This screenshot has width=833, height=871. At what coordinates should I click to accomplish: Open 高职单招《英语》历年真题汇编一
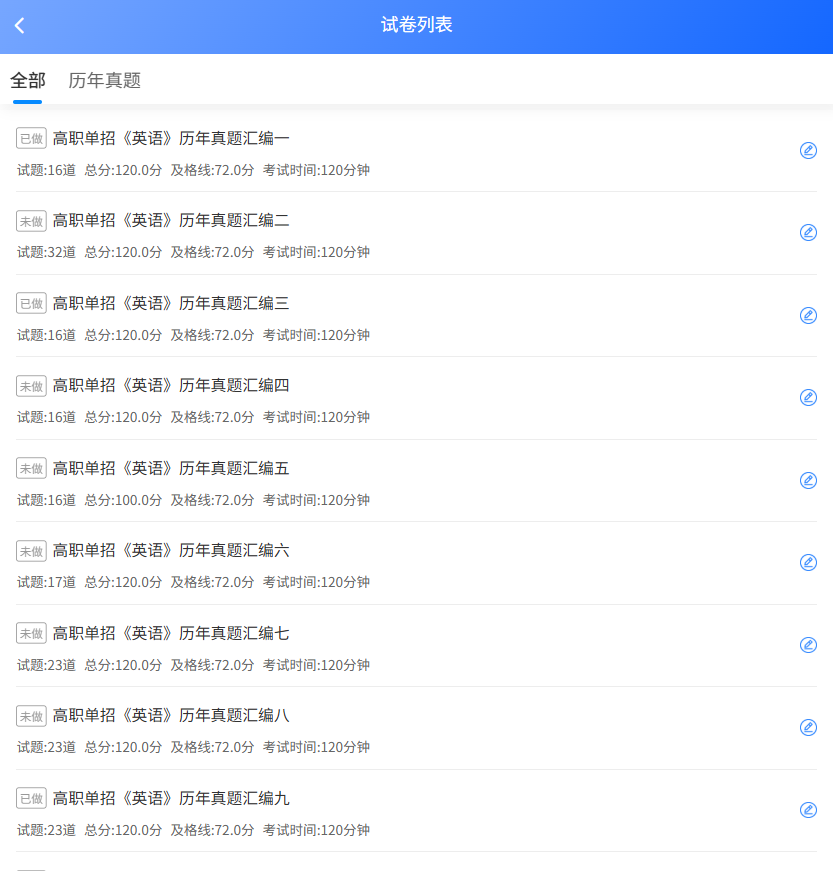click(171, 138)
